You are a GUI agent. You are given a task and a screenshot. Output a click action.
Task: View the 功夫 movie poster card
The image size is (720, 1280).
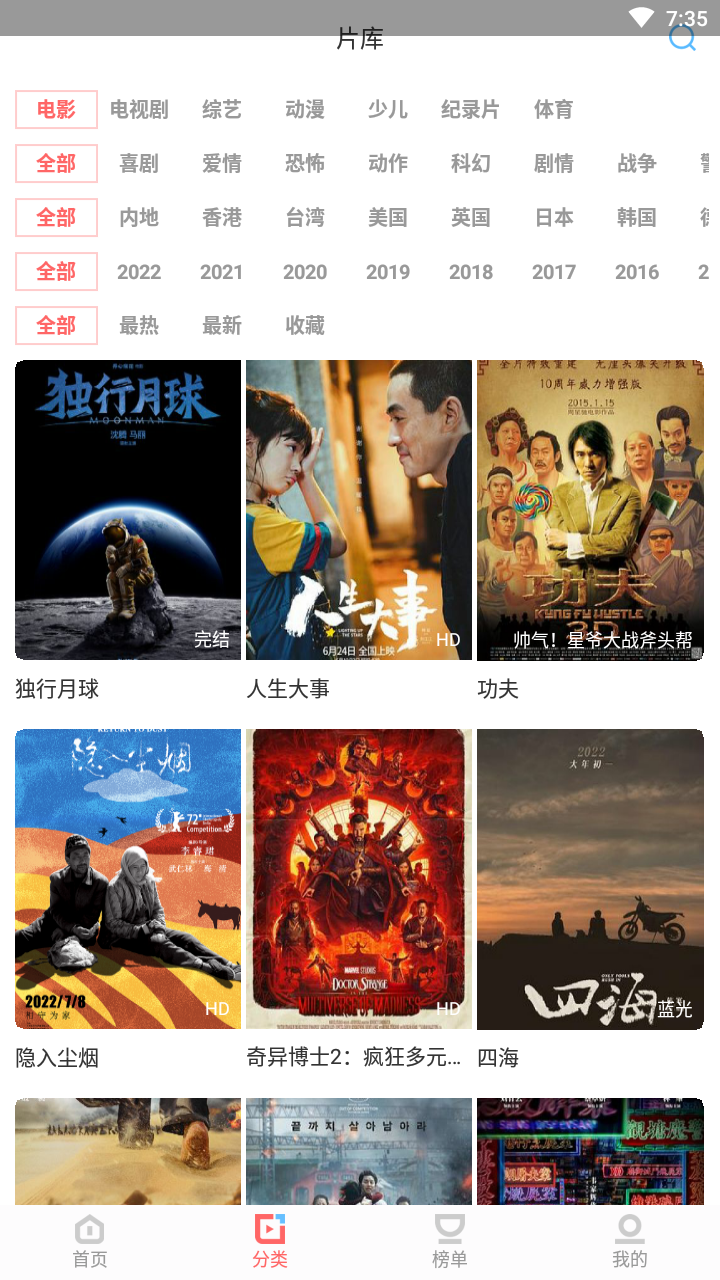[x=590, y=510]
